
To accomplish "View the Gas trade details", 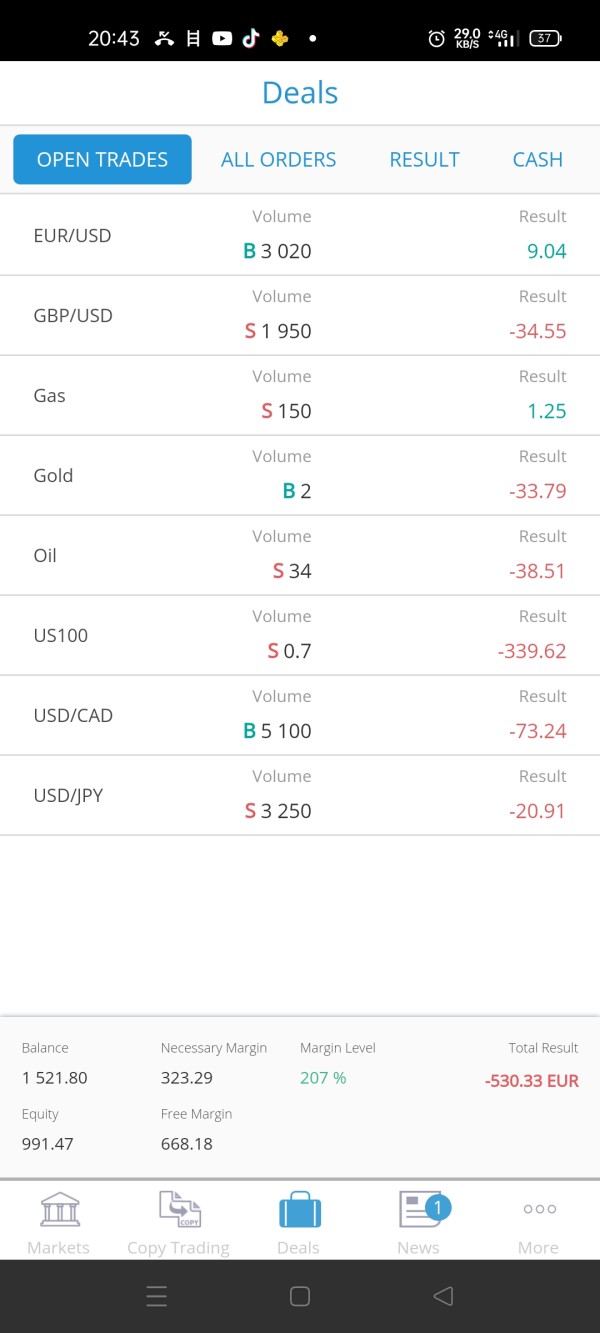I will pos(300,395).
